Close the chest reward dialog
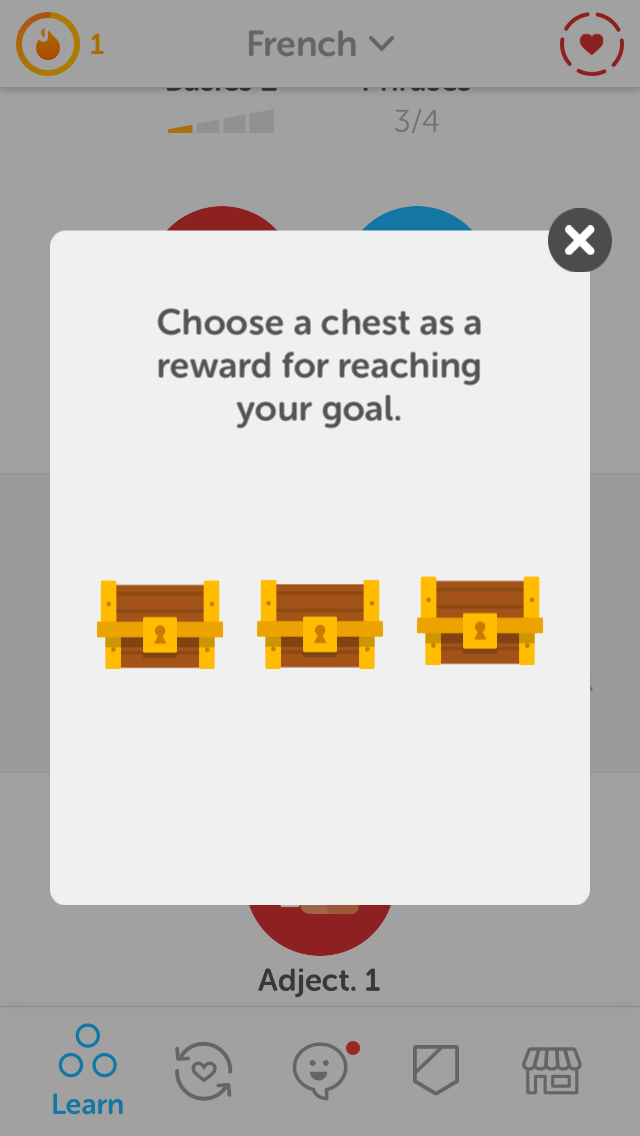Image resolution: width=640 pixels, height=1136 pixels. point(579,240)
